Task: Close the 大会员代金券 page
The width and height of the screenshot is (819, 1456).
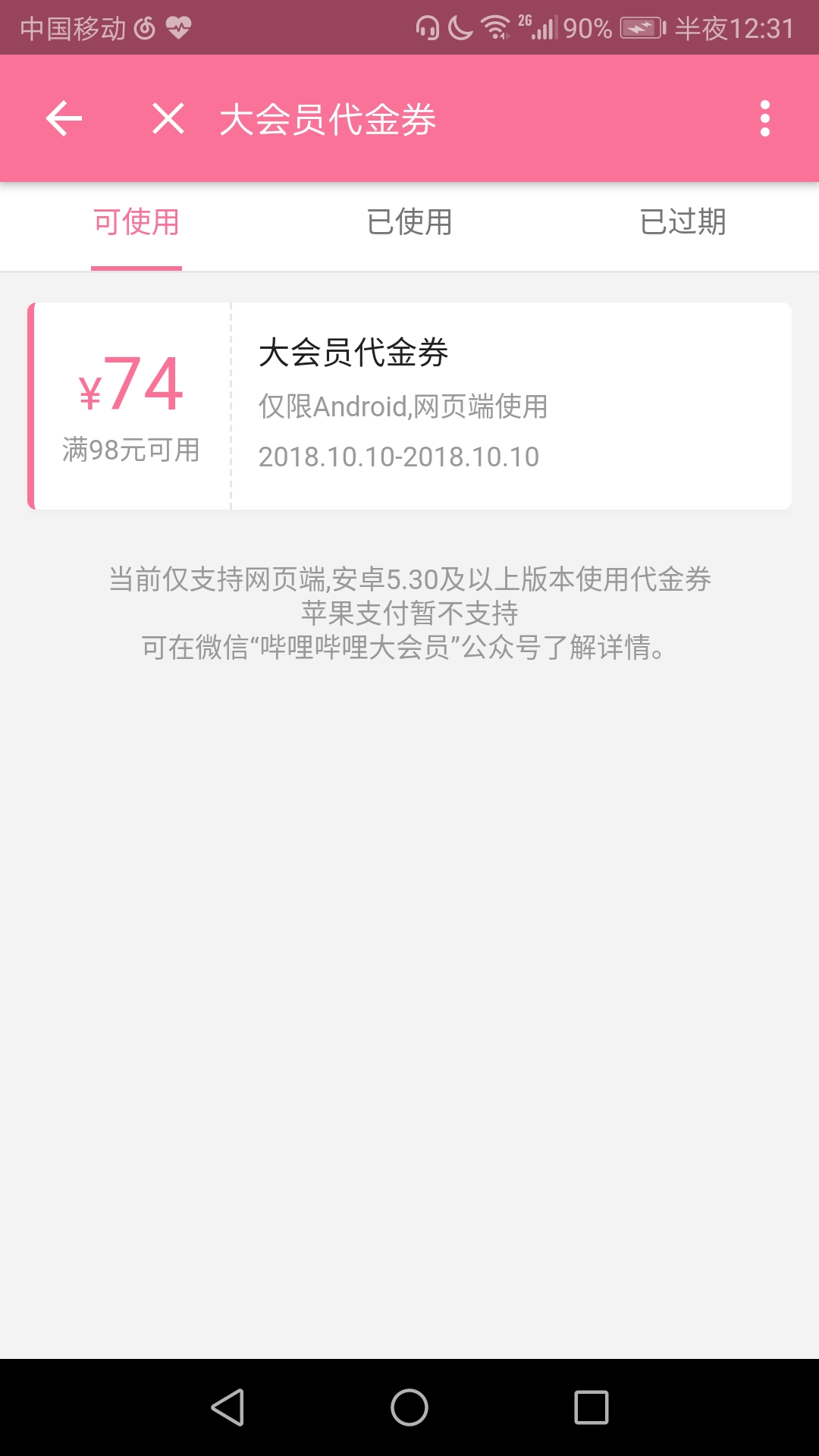Action: point(168,119)
